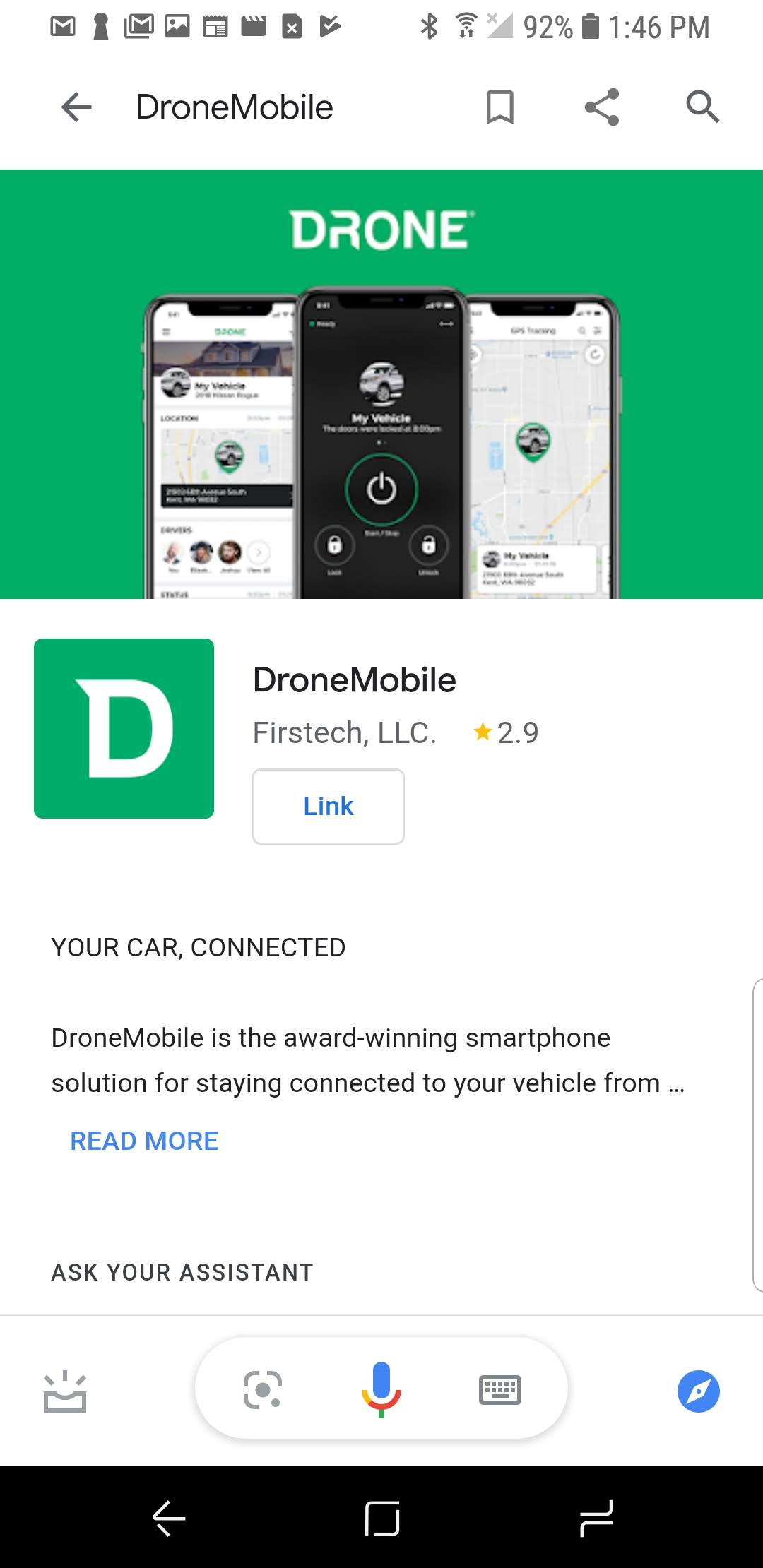This screenshot has width=763, height=1568.
Task: Open recent apps from navigation bar
Action: click(x=596, y=1518)
